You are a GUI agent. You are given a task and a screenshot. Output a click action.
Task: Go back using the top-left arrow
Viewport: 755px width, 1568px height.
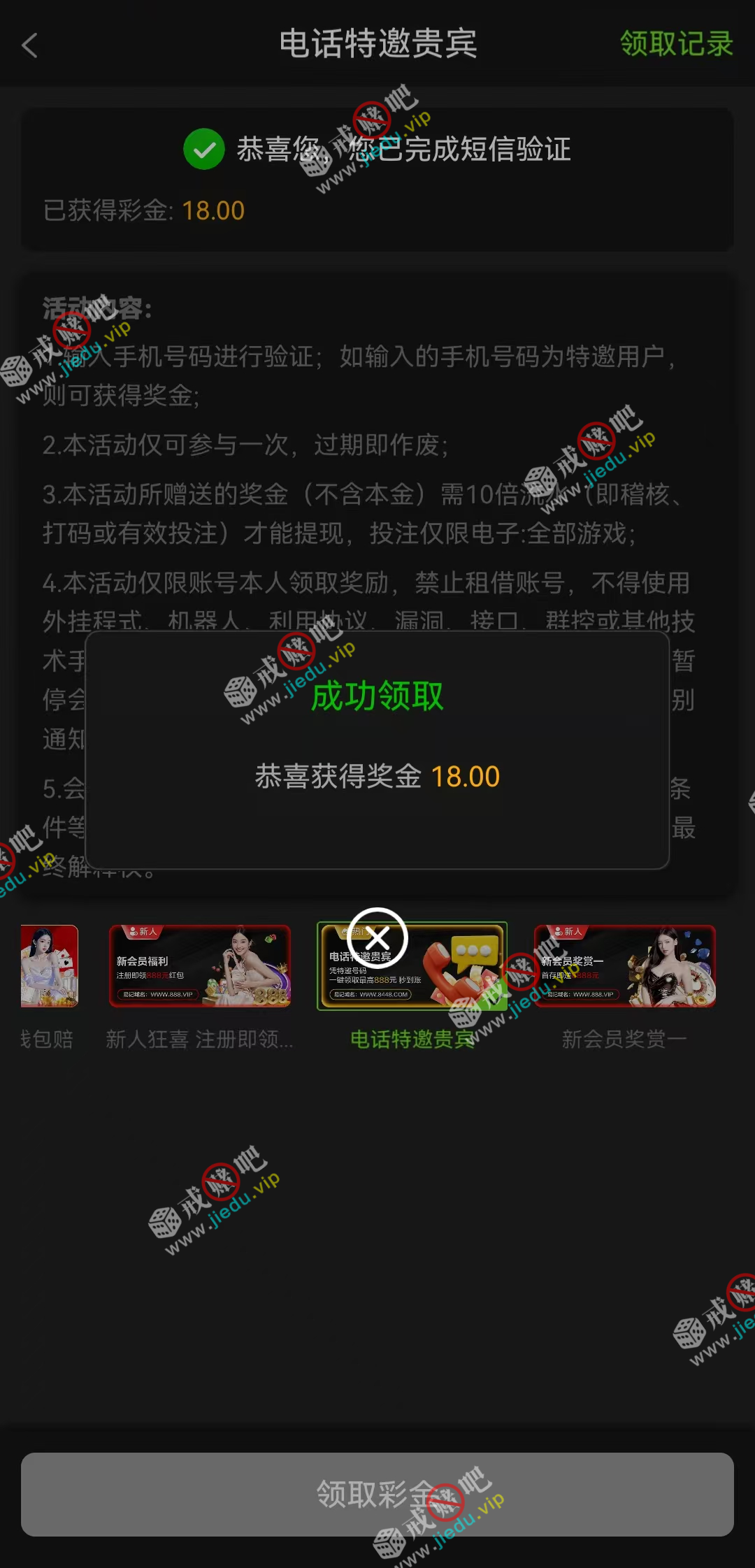pyautogui.click(x=29, y=46)
